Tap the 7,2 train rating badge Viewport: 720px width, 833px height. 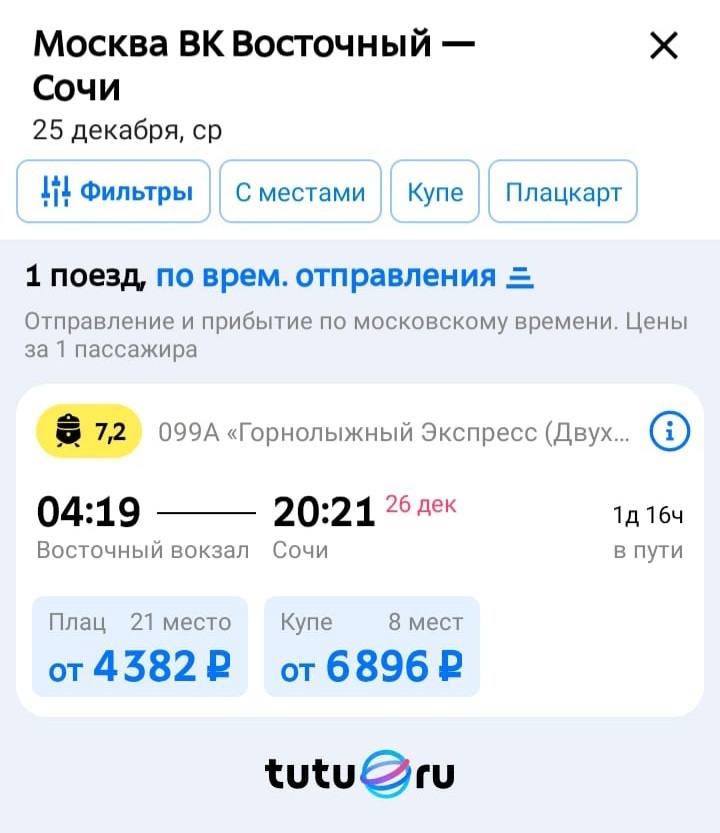[x=90, y=432]
